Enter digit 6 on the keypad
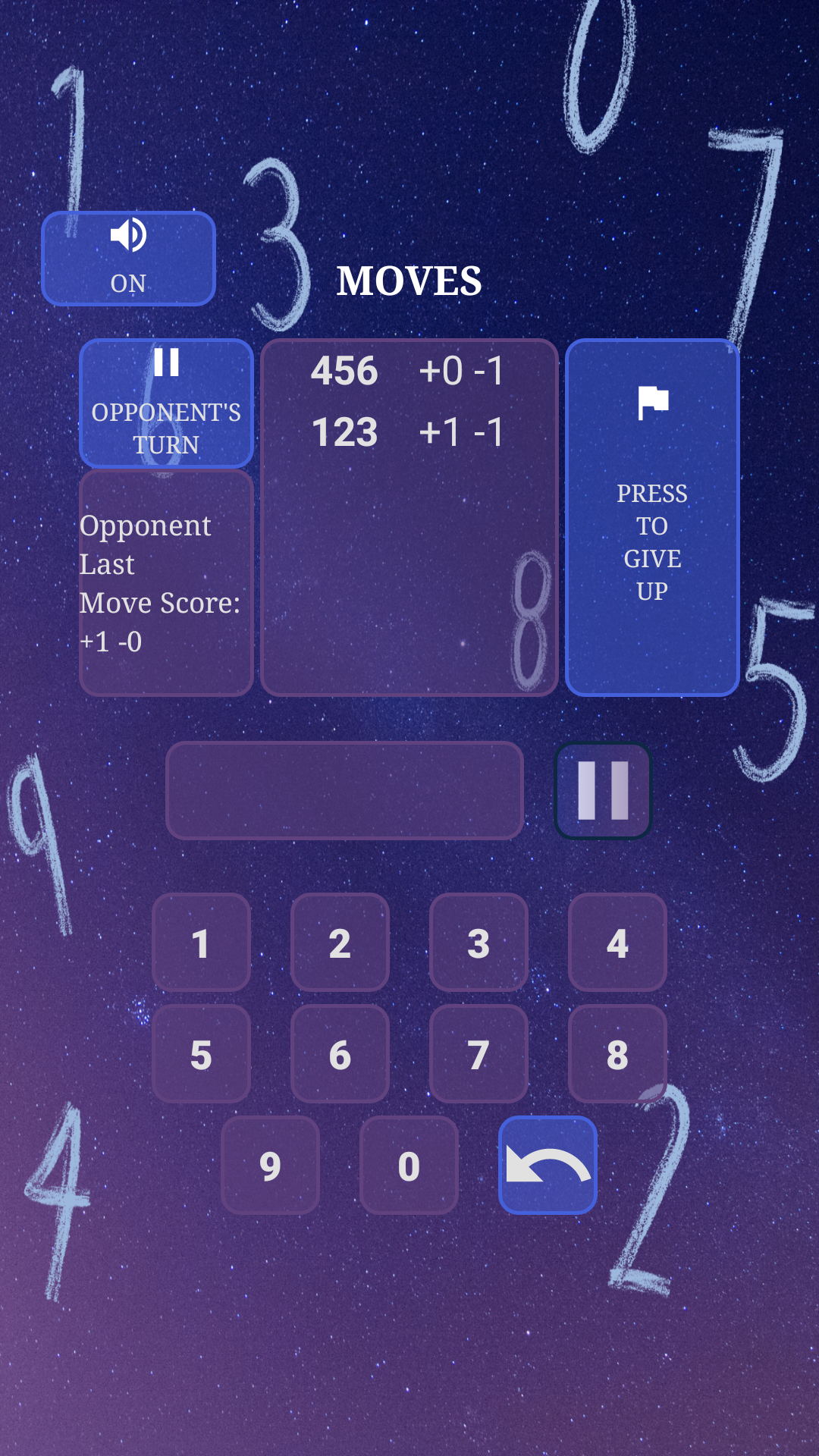 (x=340, y=1054)
